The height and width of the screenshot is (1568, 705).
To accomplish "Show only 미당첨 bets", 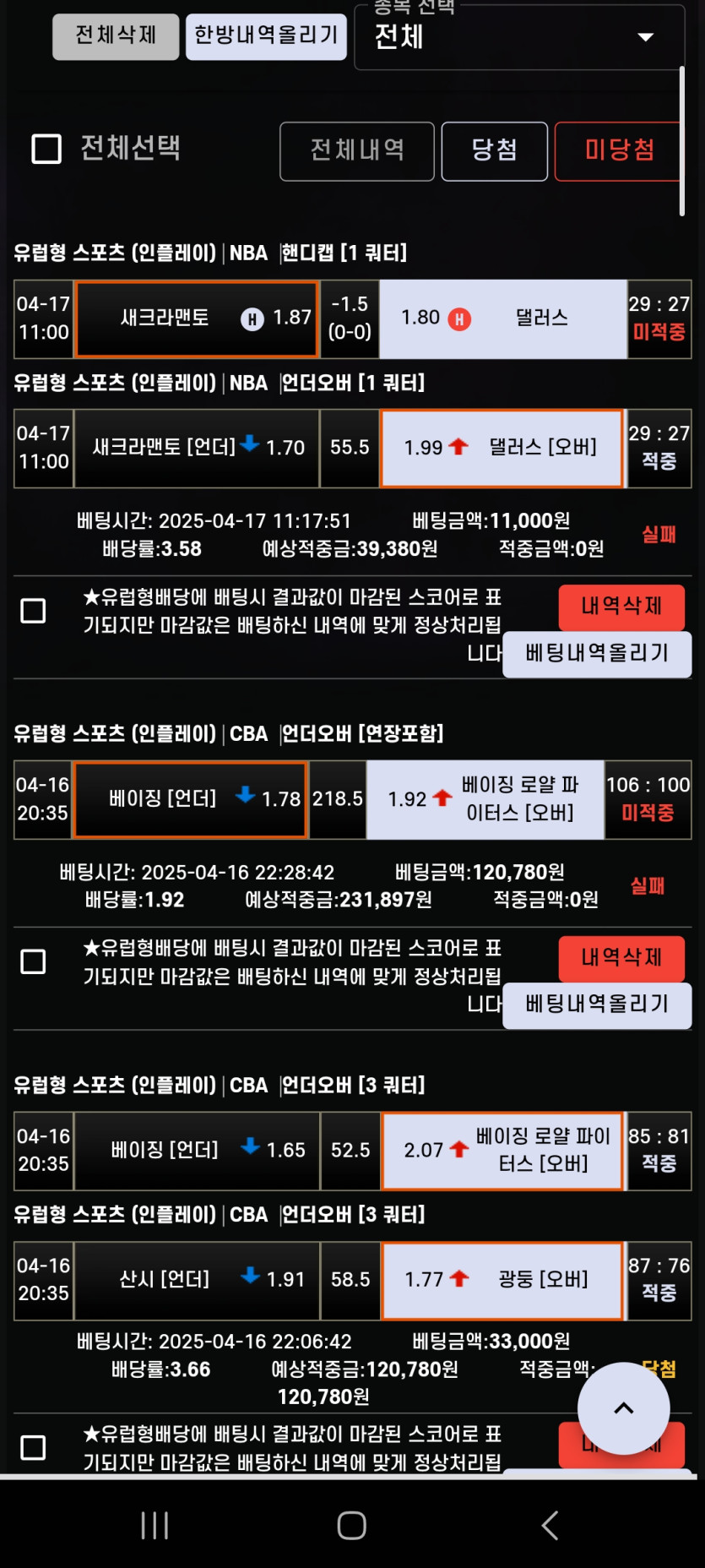I will pos(619,151).
